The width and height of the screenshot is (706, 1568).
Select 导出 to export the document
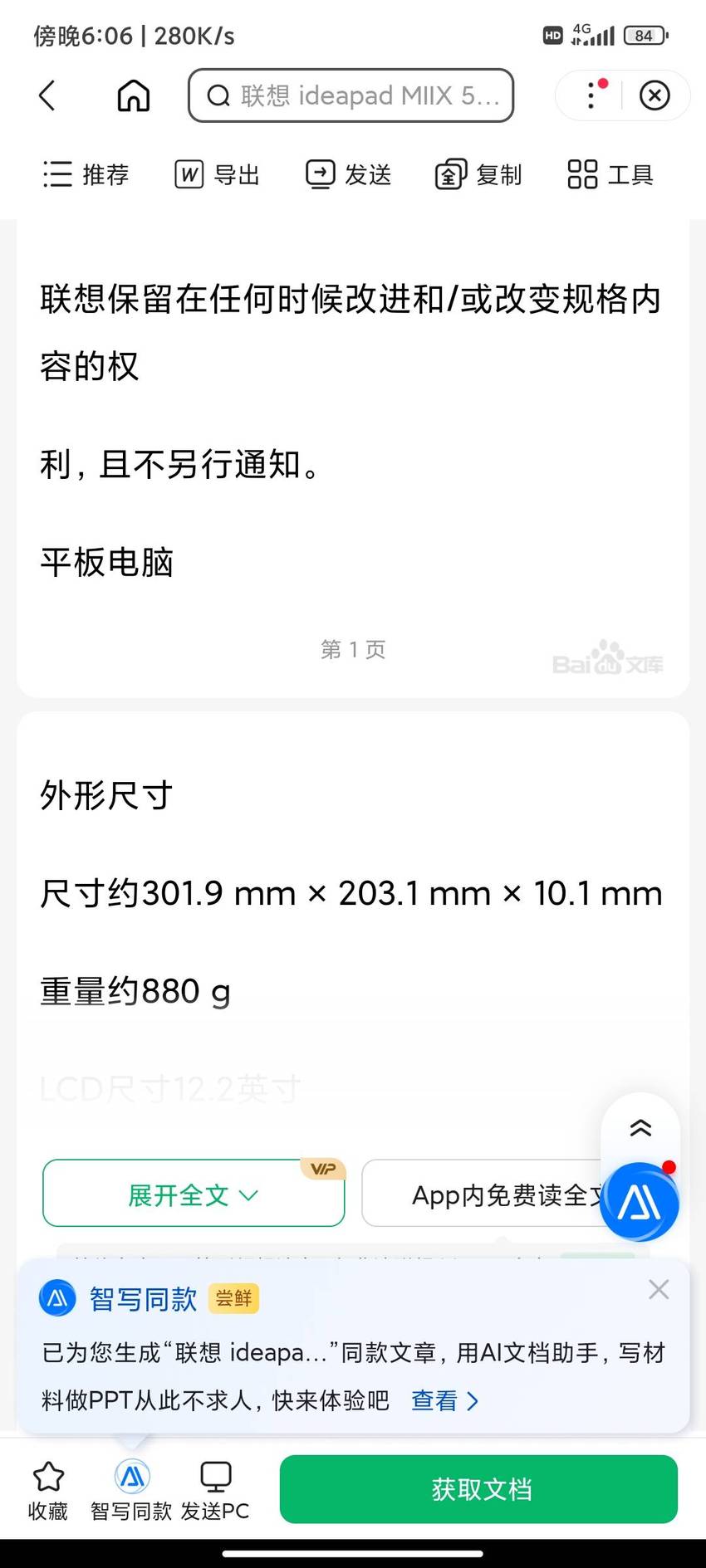[x=217, y=174]
